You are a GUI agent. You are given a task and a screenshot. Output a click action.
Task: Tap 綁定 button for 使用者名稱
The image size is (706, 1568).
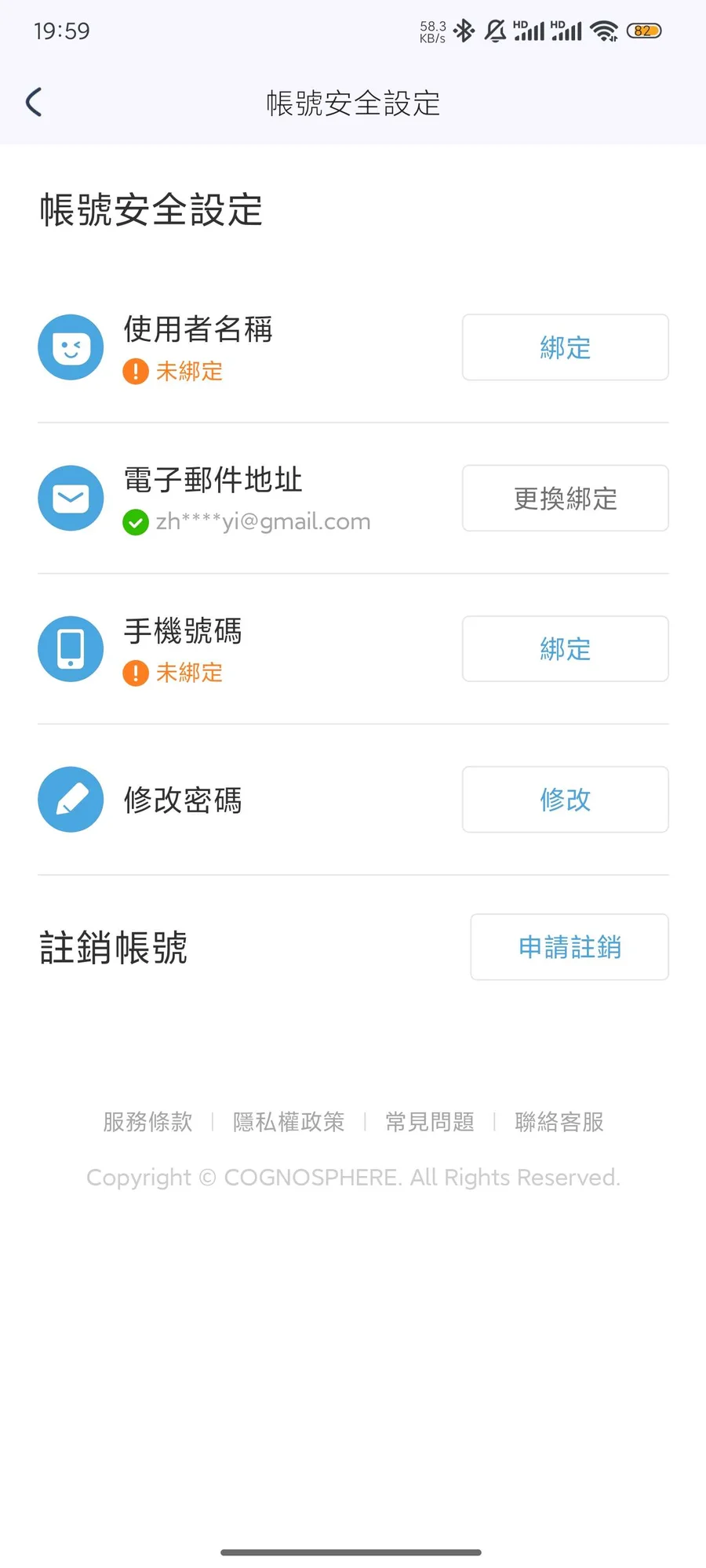coord(565,347)
